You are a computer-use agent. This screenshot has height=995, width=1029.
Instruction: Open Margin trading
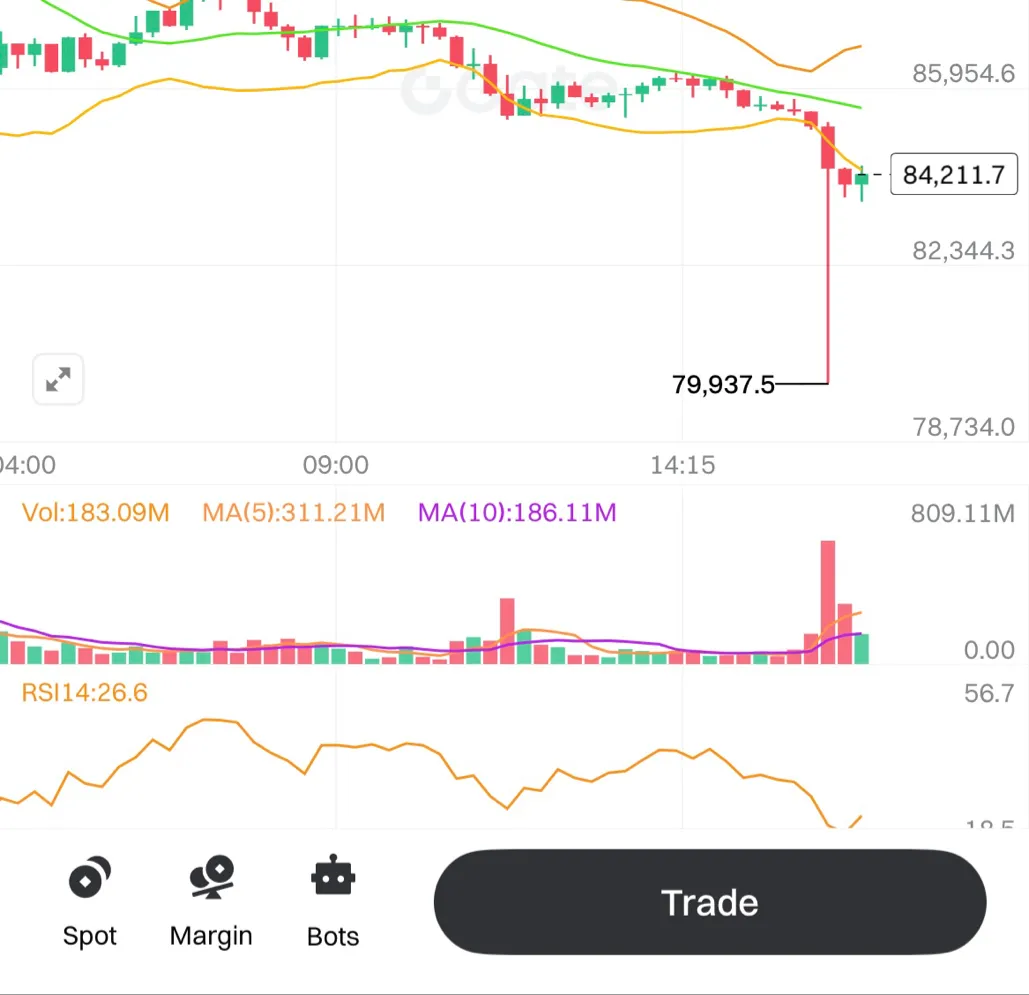point(211,901)
